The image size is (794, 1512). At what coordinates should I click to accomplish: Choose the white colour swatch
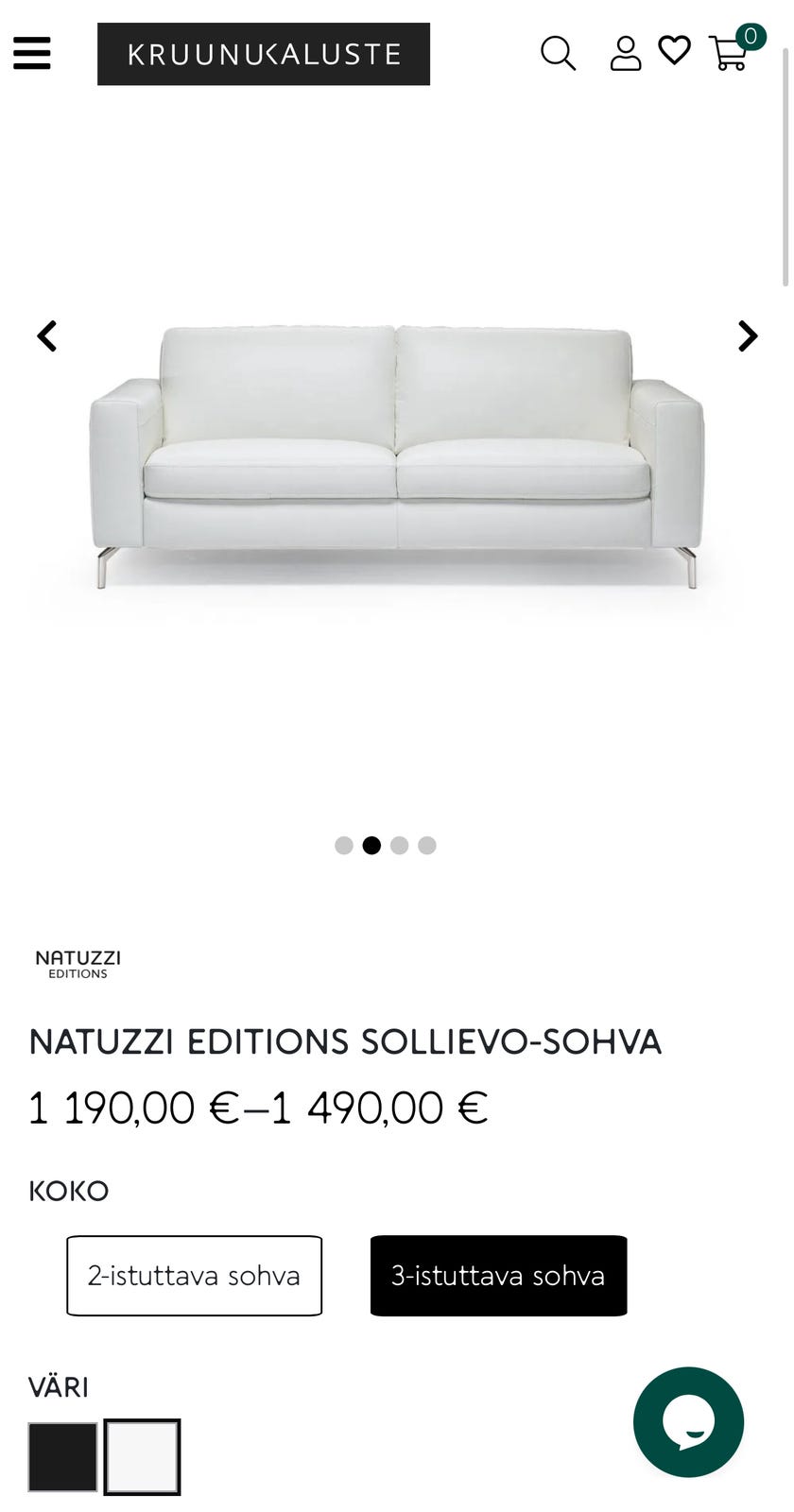(142, 1456)
